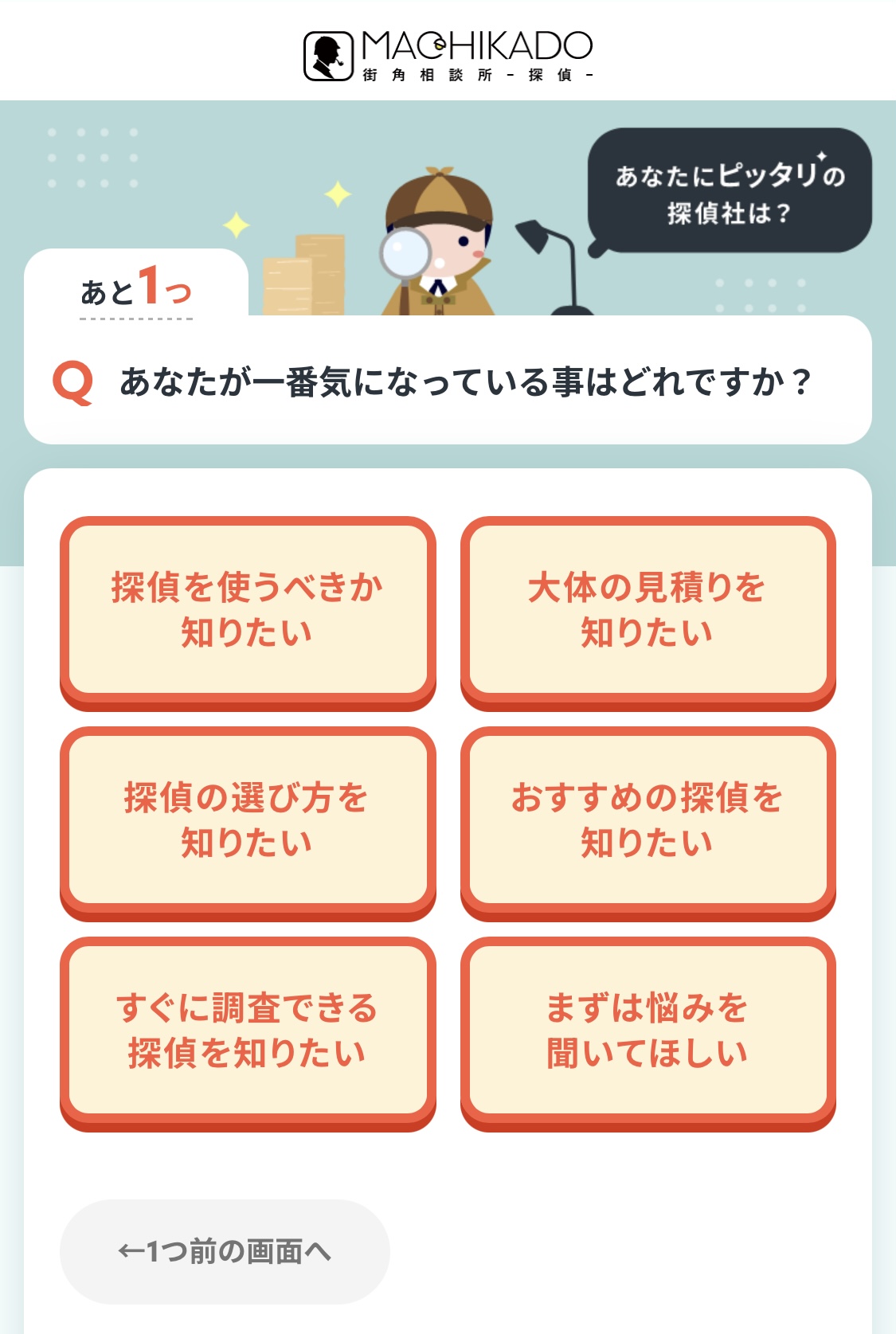Select おすすめの探偵を知りたい answer
The height and width of the screenshot is (1334, 896).
click(648, 820)
